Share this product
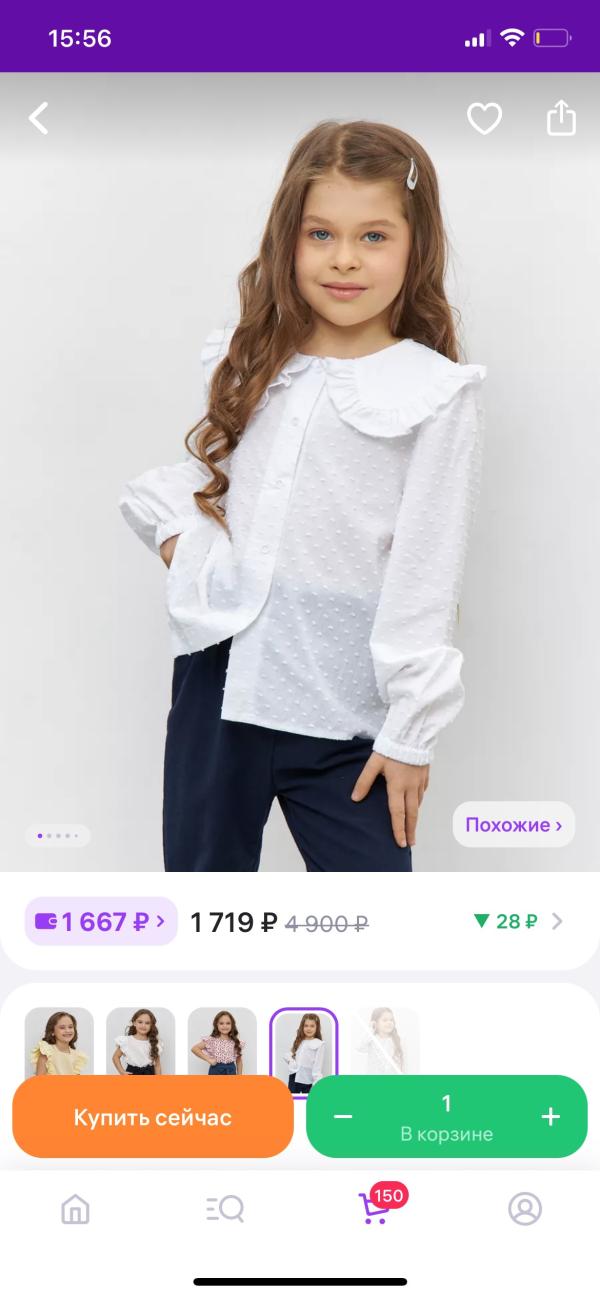 click(x=562, y=118)
